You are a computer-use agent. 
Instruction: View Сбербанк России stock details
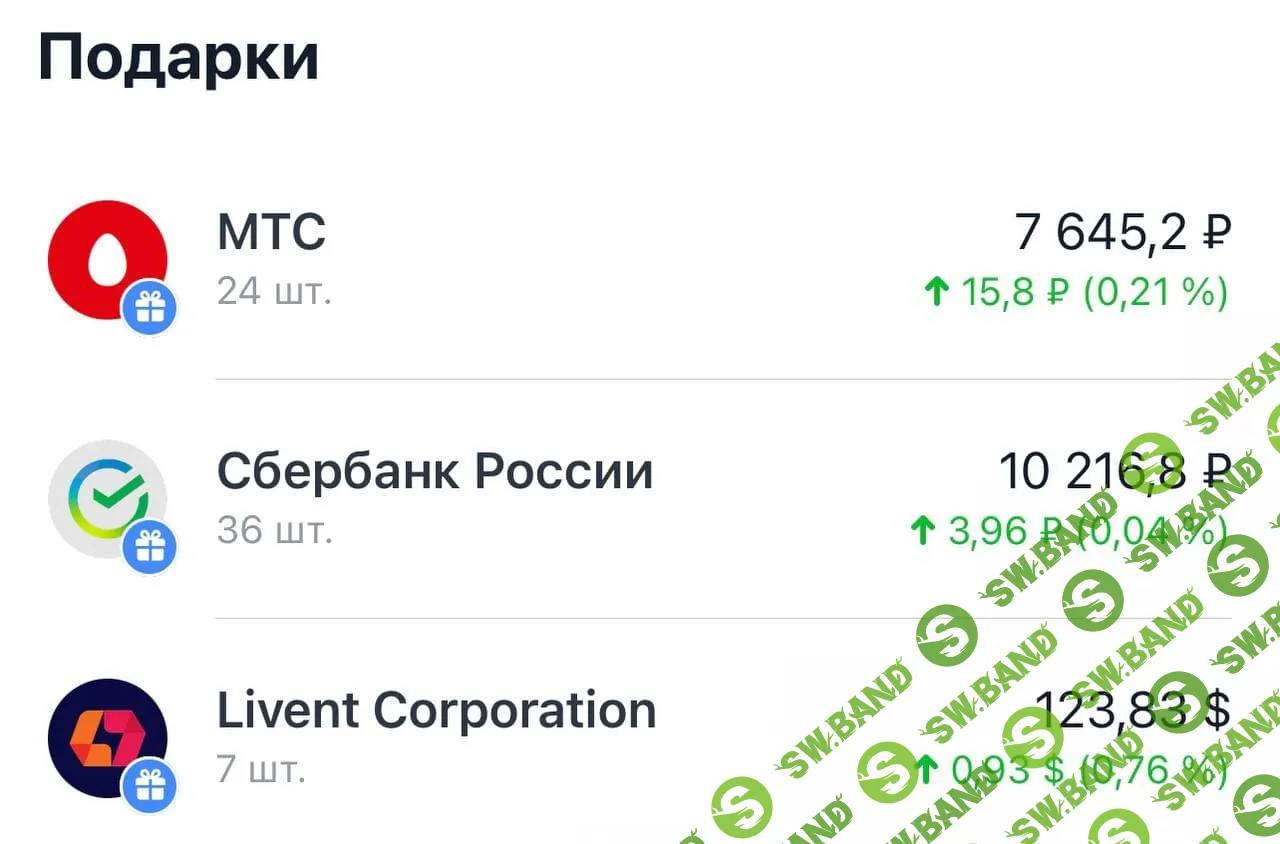coord(640,498)
